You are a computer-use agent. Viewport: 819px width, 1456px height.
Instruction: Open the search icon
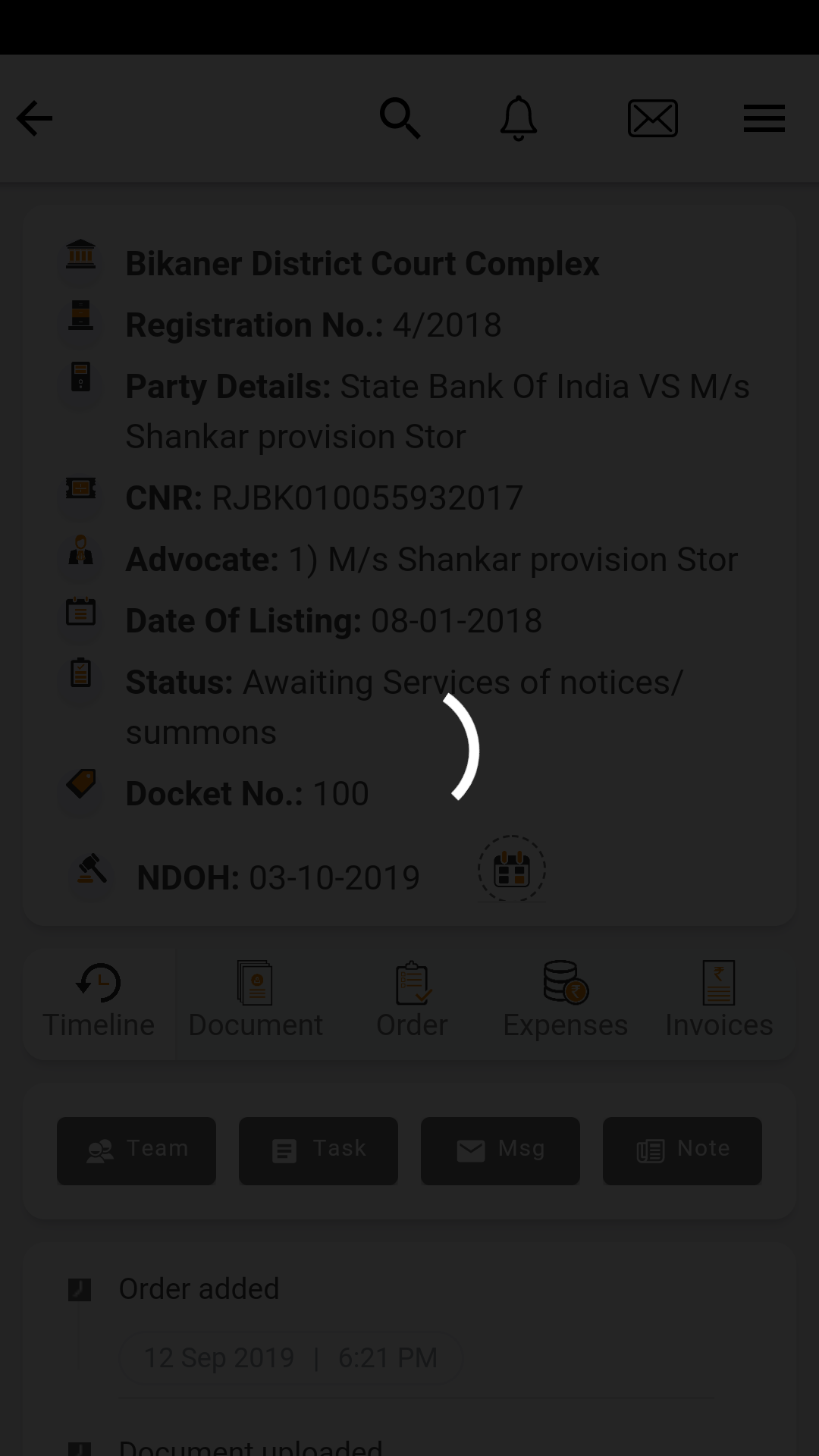point(400,118)
